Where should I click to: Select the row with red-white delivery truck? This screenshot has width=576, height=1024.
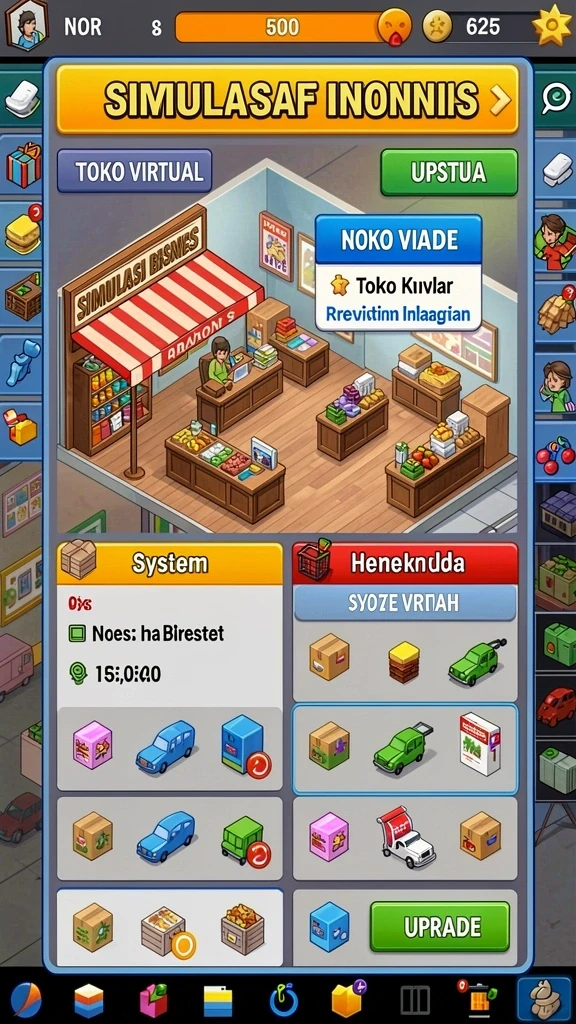tap(405, 838)
